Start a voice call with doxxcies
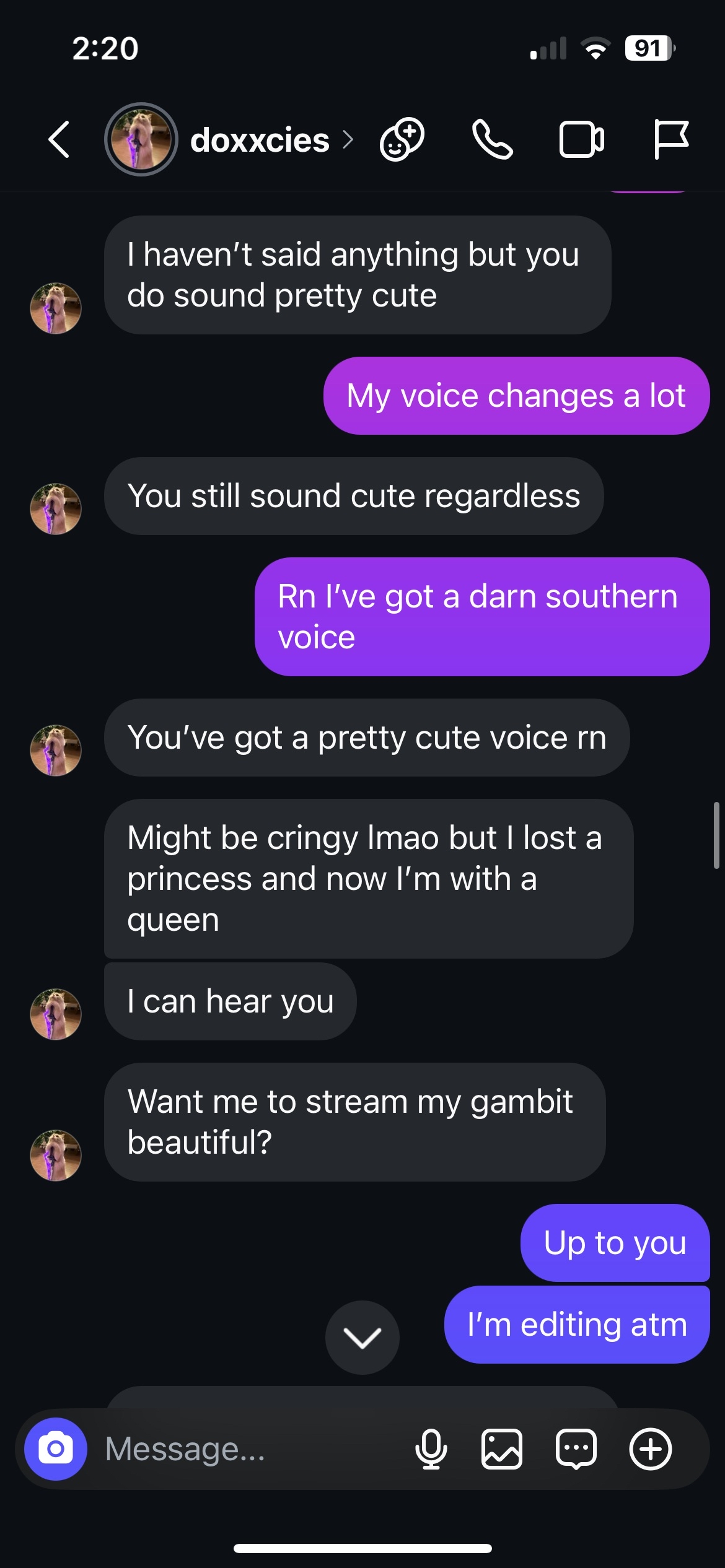725x1568 pixels. click(x=492, y=139)
